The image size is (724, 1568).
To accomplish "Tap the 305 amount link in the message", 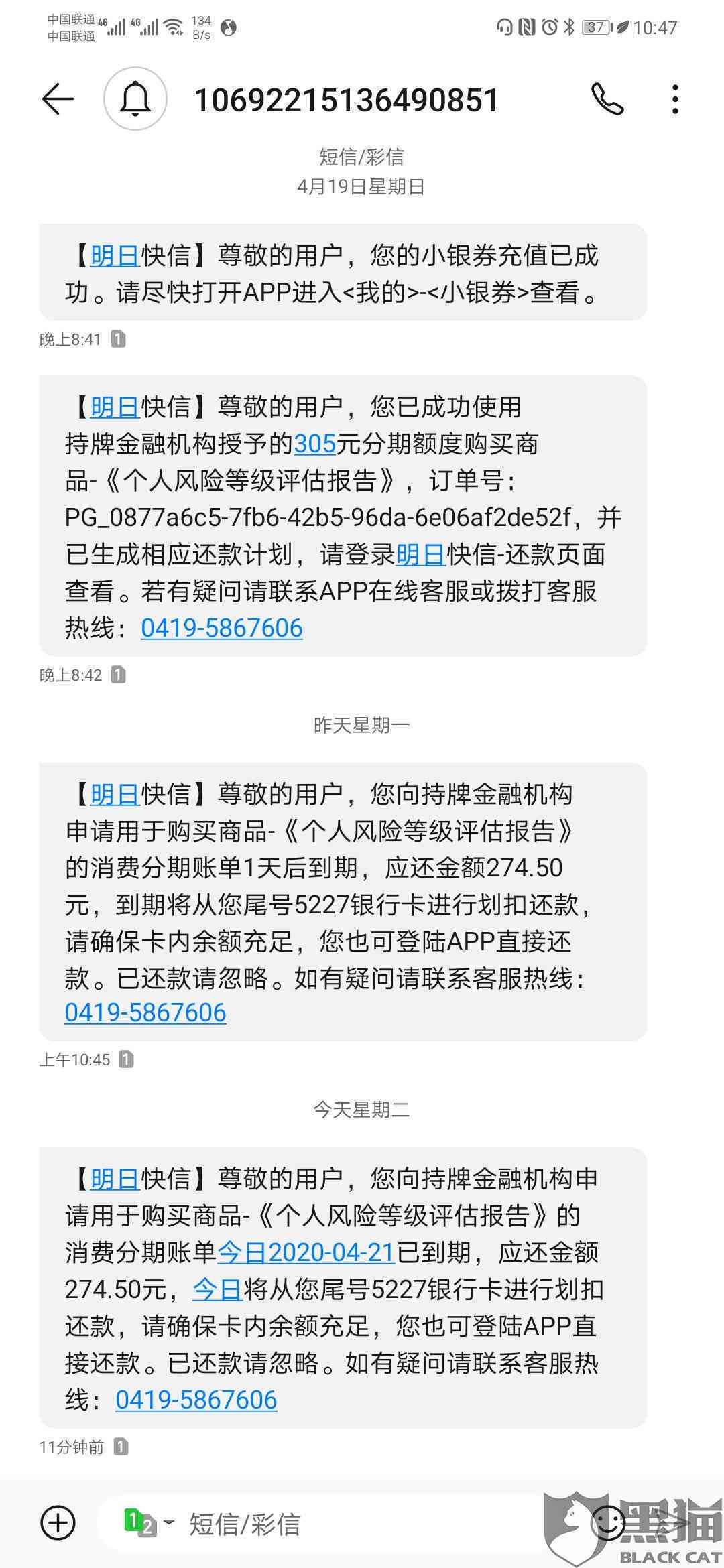I will point(314,444).
